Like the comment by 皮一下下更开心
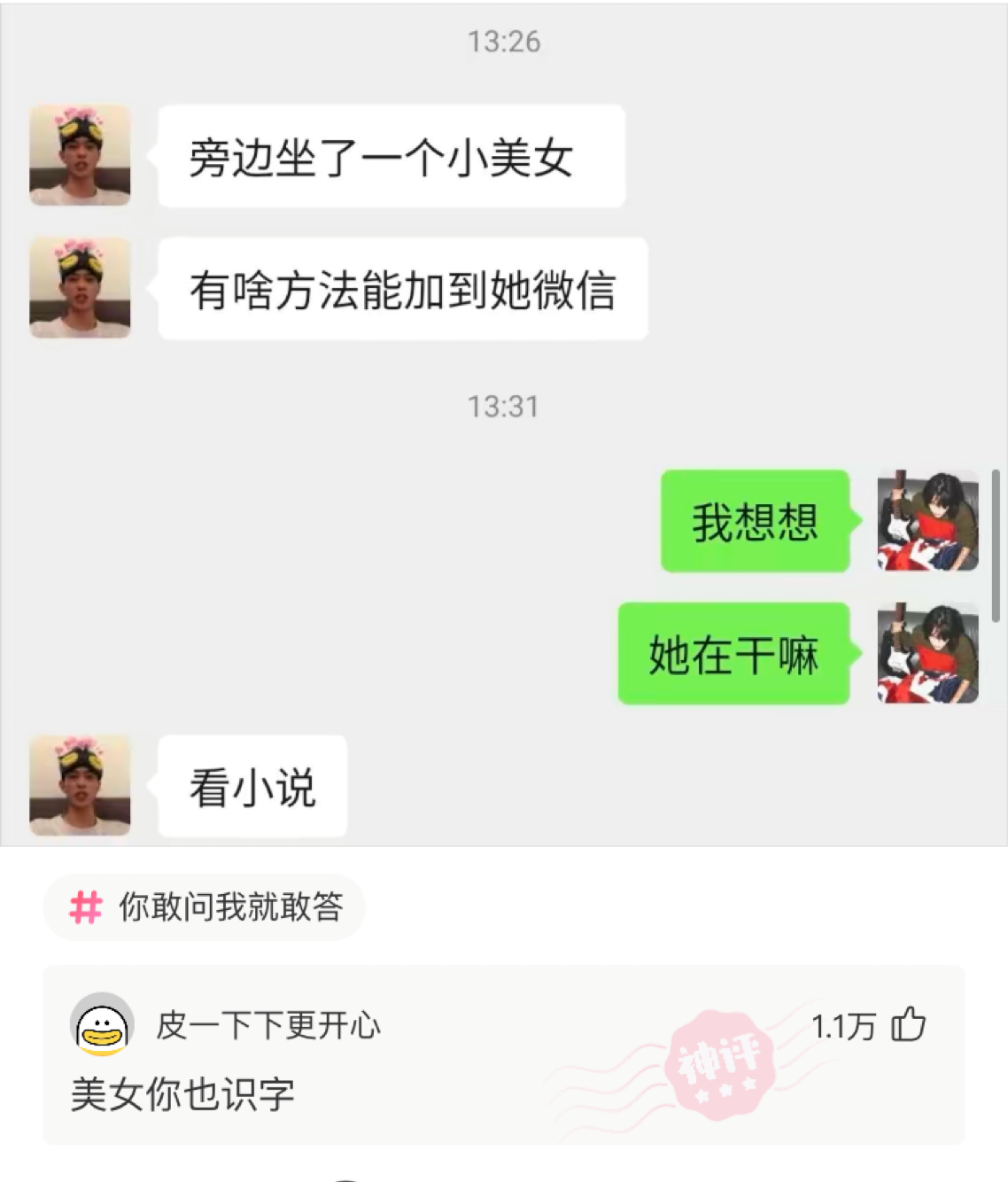The image size is (1008, 1182). coord(908,1025)
